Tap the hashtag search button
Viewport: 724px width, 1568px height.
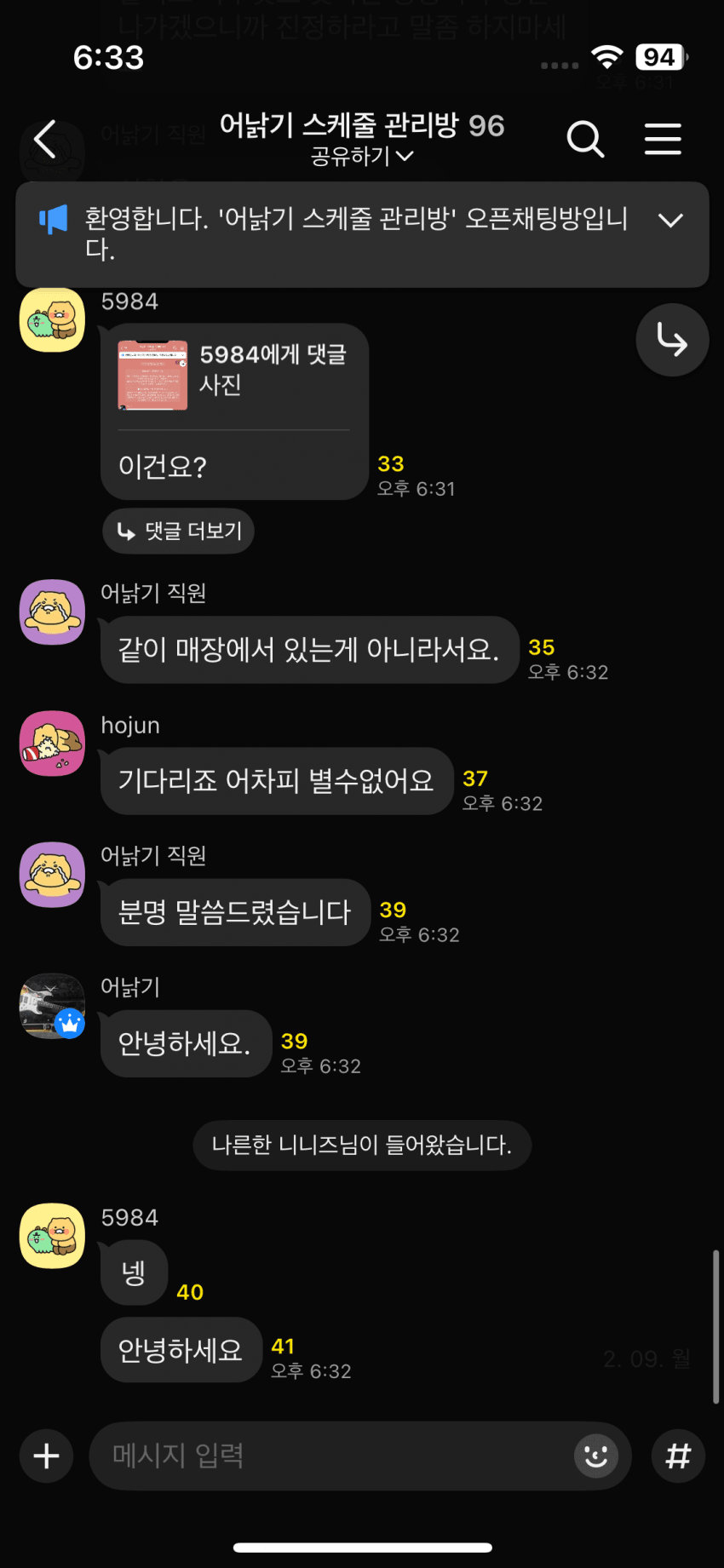coord(678,1456)
